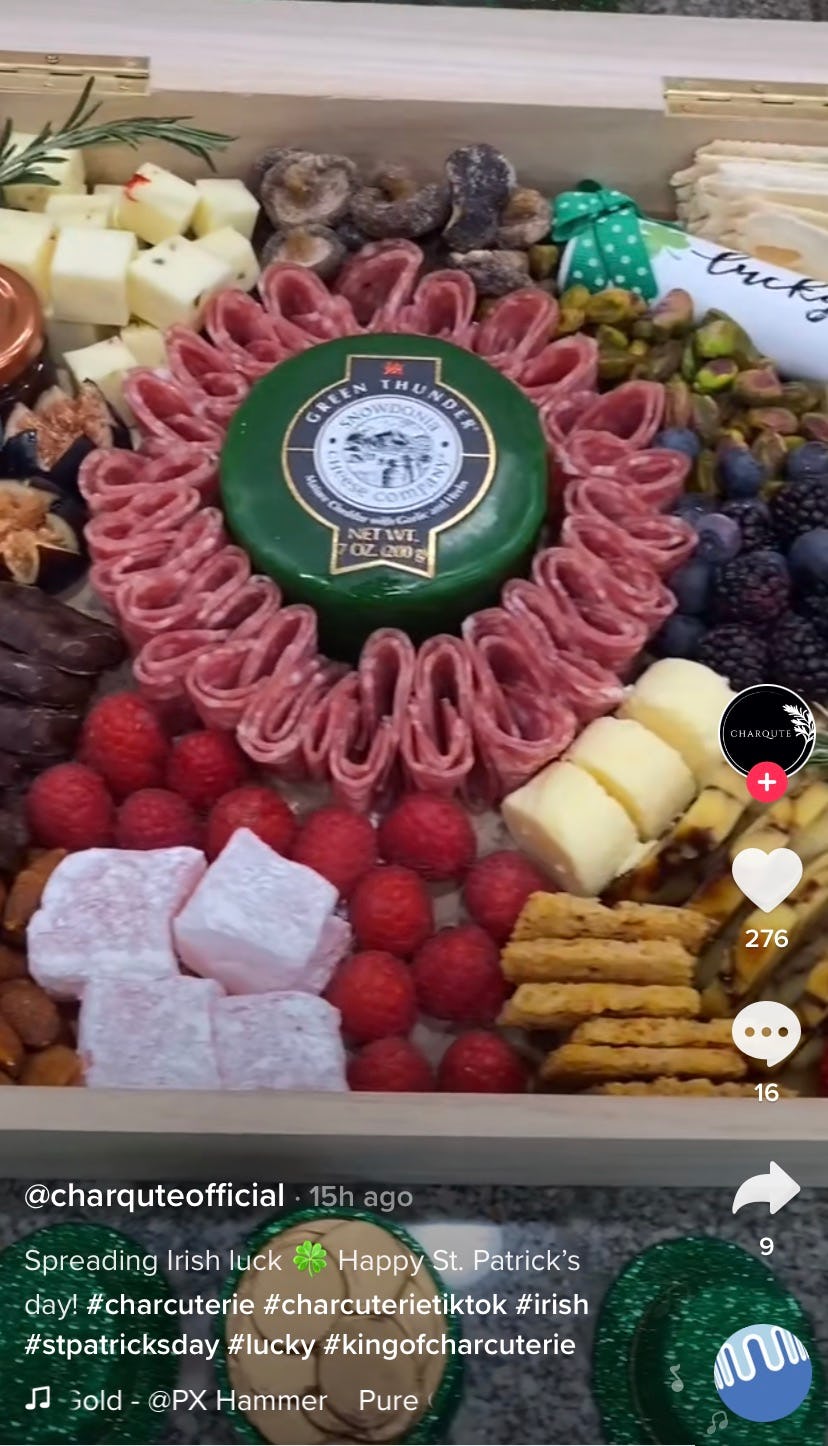
Task: Share this video using the arrow
Action: coord(767,1189)
